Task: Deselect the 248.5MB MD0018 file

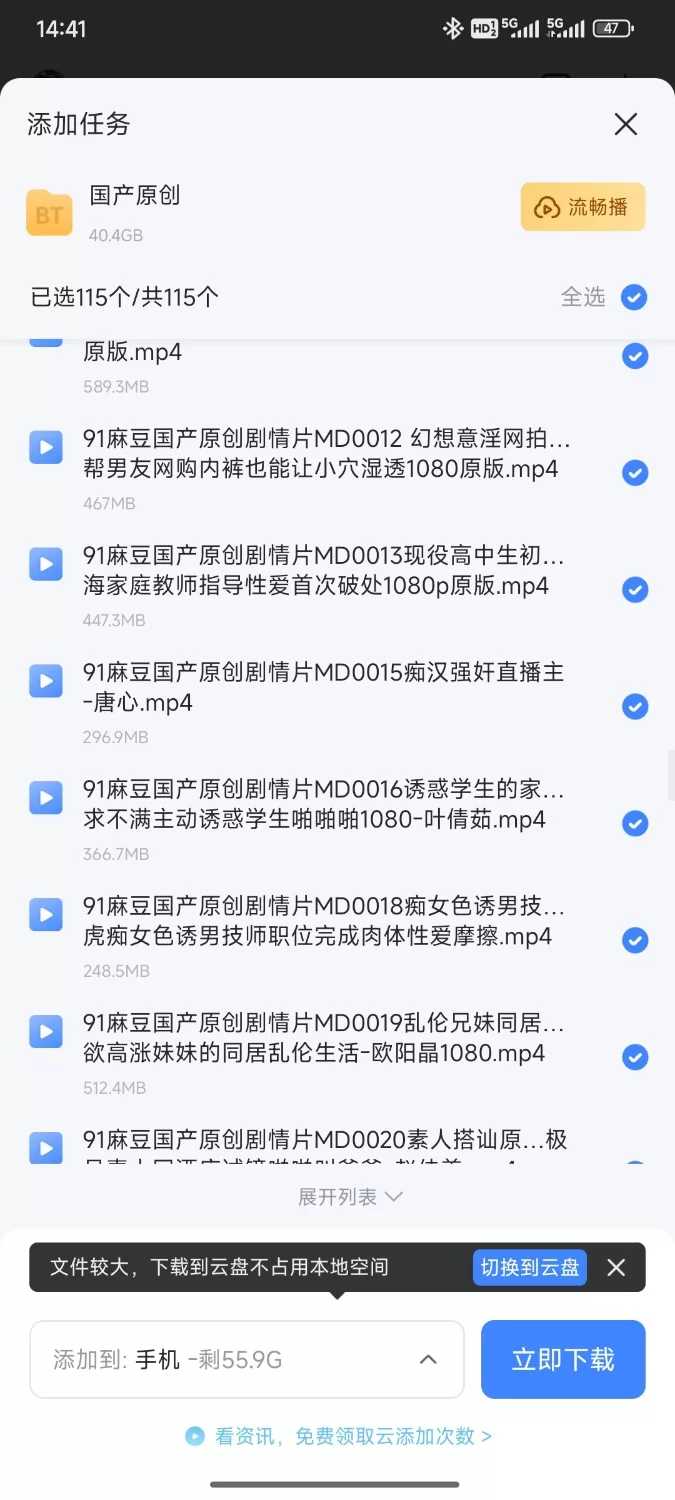Action: (x=635, y=941)
